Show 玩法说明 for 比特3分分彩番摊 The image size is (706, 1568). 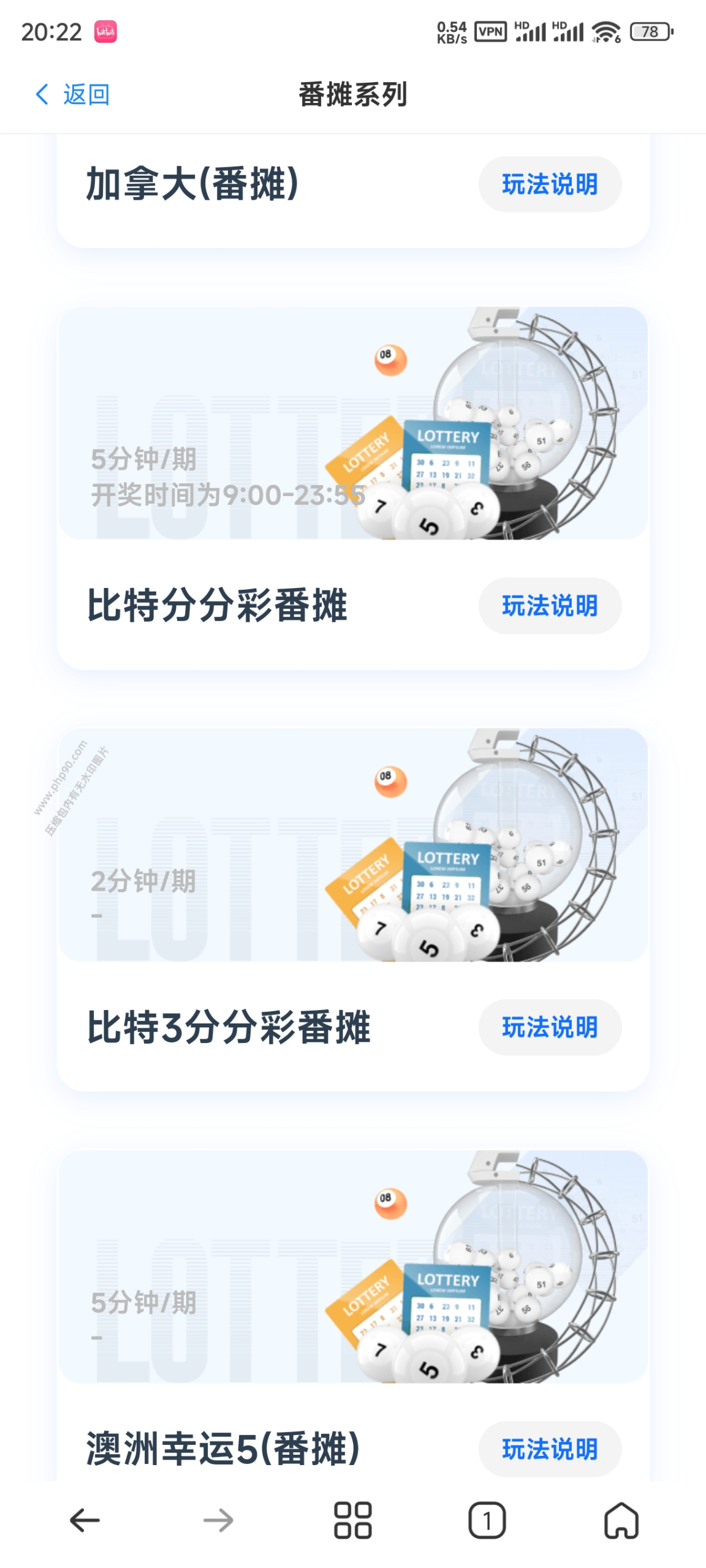pyautogui.click(x=549, y=1027)
